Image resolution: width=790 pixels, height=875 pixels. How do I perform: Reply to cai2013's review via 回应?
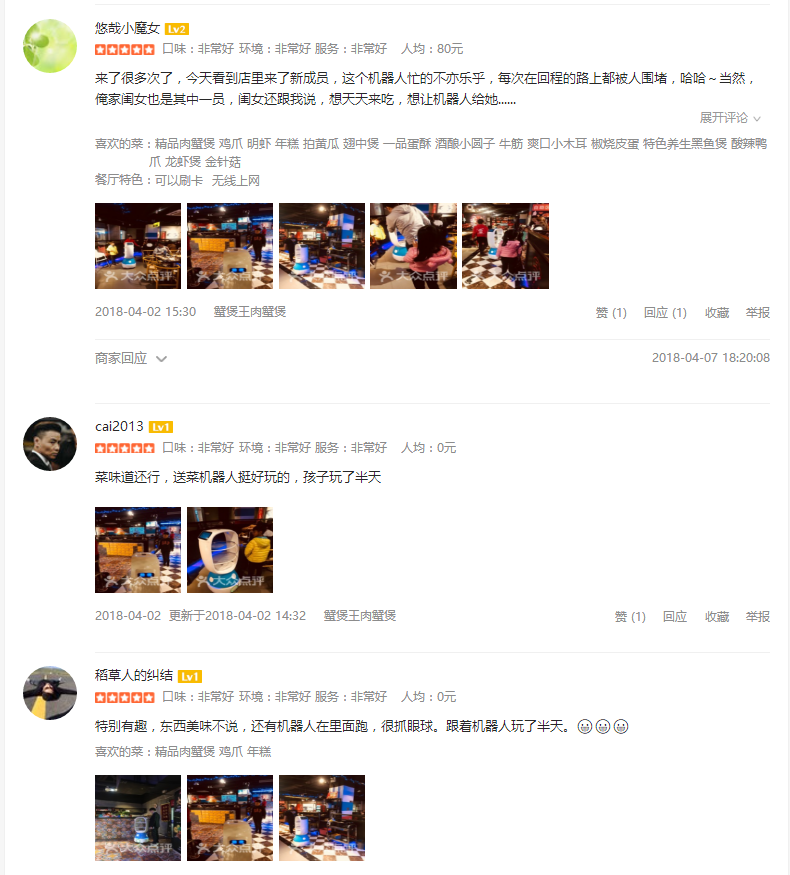675,617
